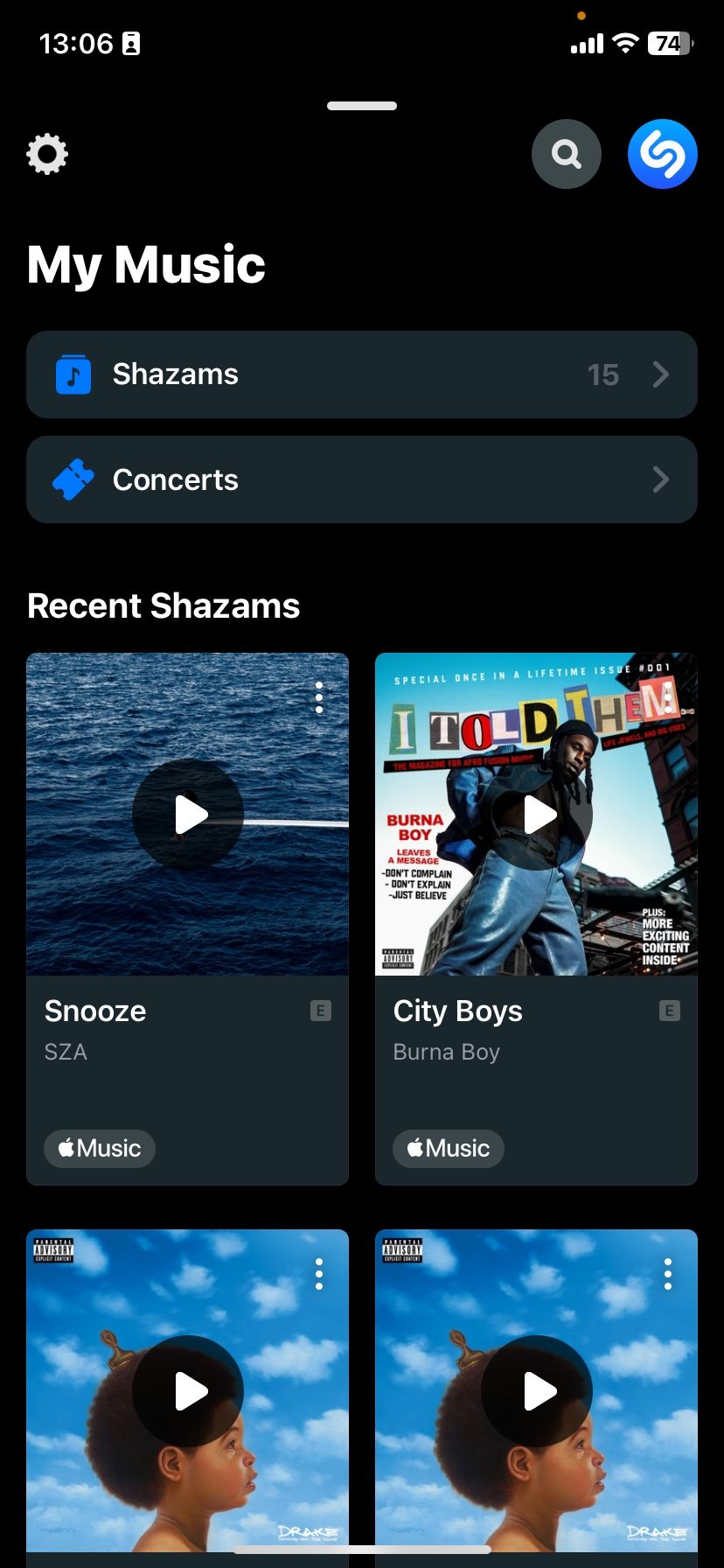Image resolution: width=724 pixels, height=1568 pixels.
Task: Open the overflow menu on the bottom-right Drake tile
Action: pyautogui.click(x=667, y=1274)
